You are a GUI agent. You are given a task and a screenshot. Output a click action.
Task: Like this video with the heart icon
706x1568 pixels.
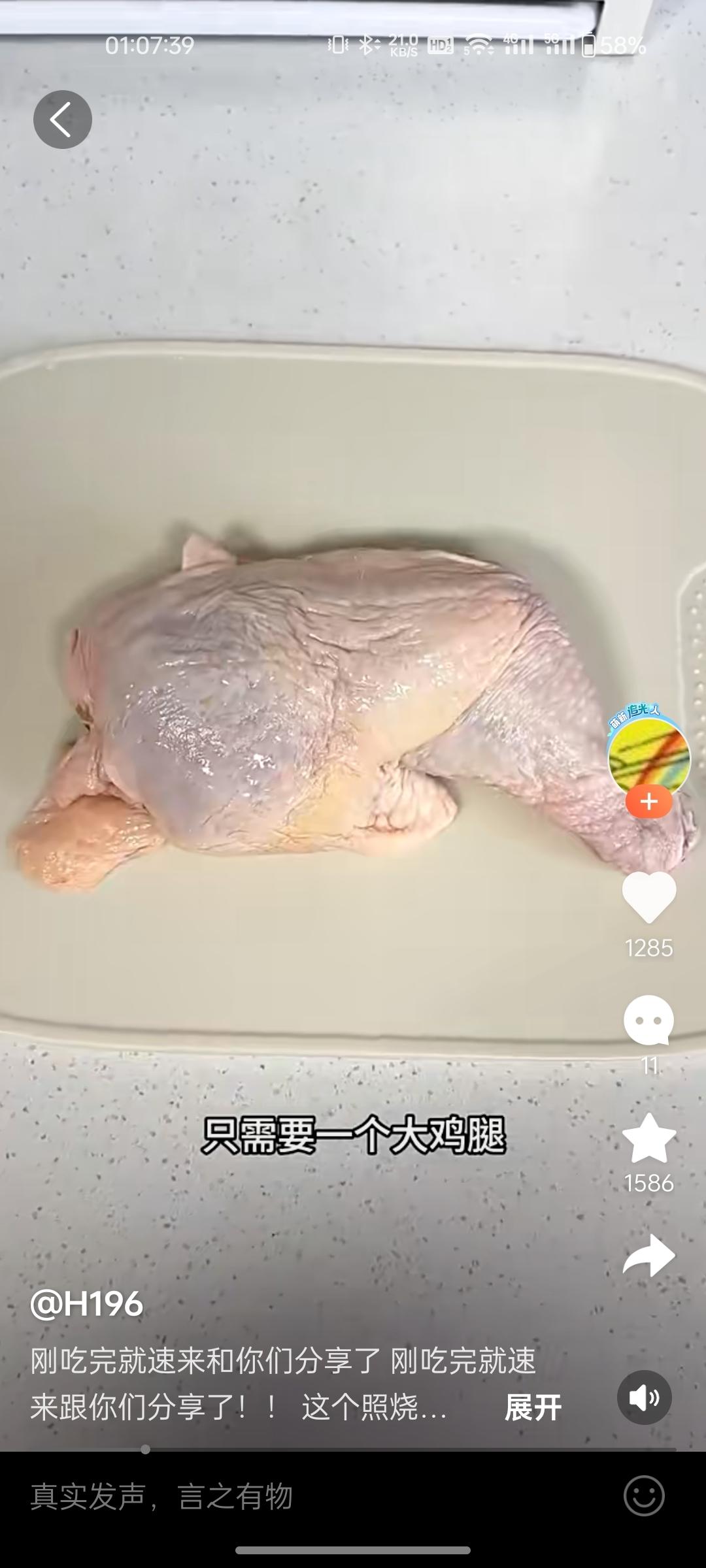point(648,897)
